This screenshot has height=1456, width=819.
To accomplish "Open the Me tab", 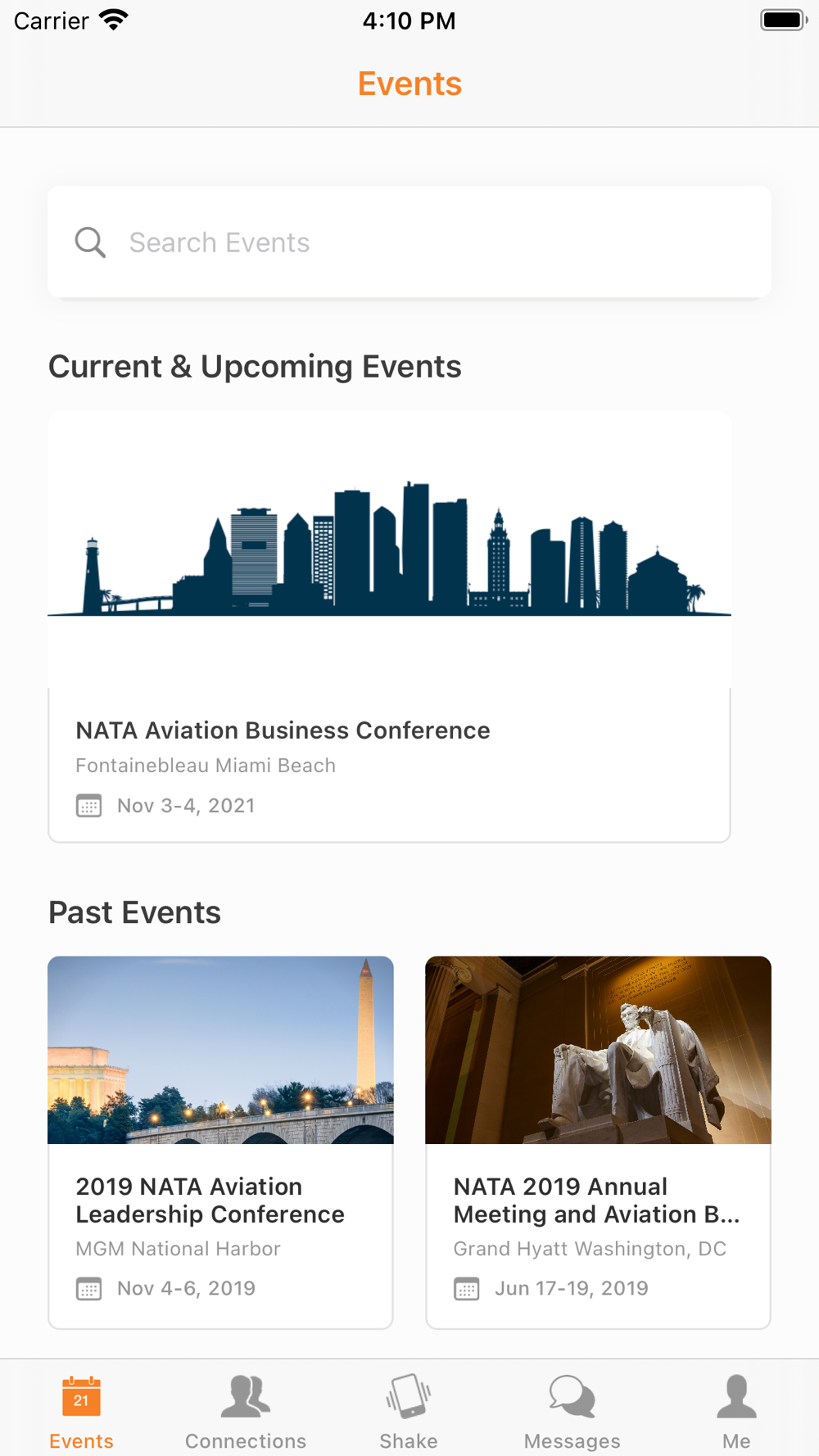I will 736,1412.
